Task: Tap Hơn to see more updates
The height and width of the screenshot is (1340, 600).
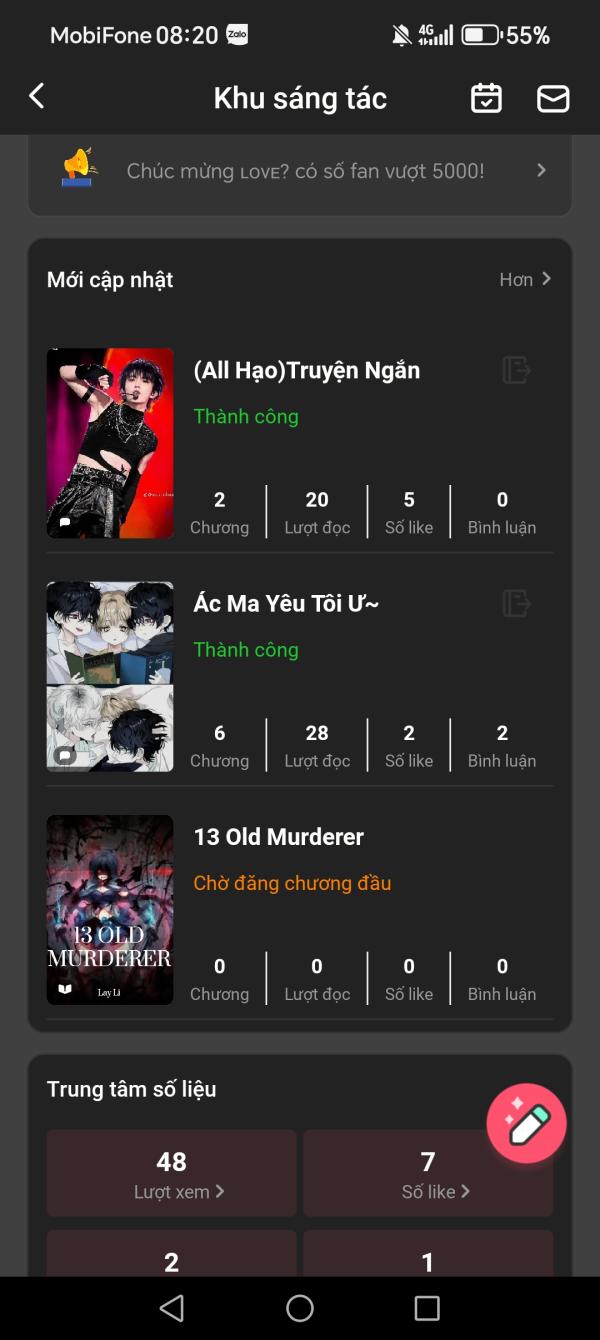Action: point(525,280)
